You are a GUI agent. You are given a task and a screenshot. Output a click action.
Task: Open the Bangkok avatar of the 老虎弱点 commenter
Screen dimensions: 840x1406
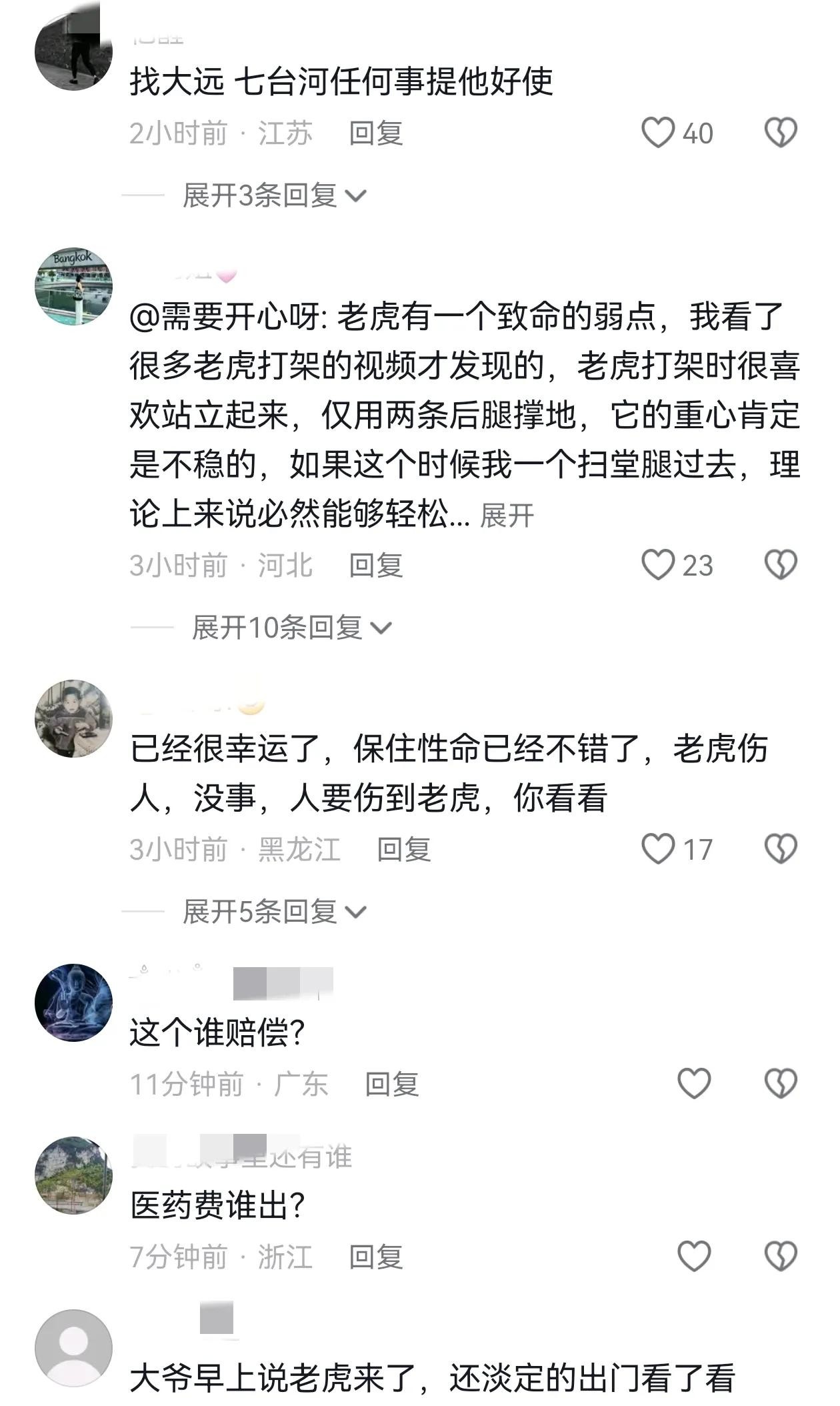tap(73, 287)
